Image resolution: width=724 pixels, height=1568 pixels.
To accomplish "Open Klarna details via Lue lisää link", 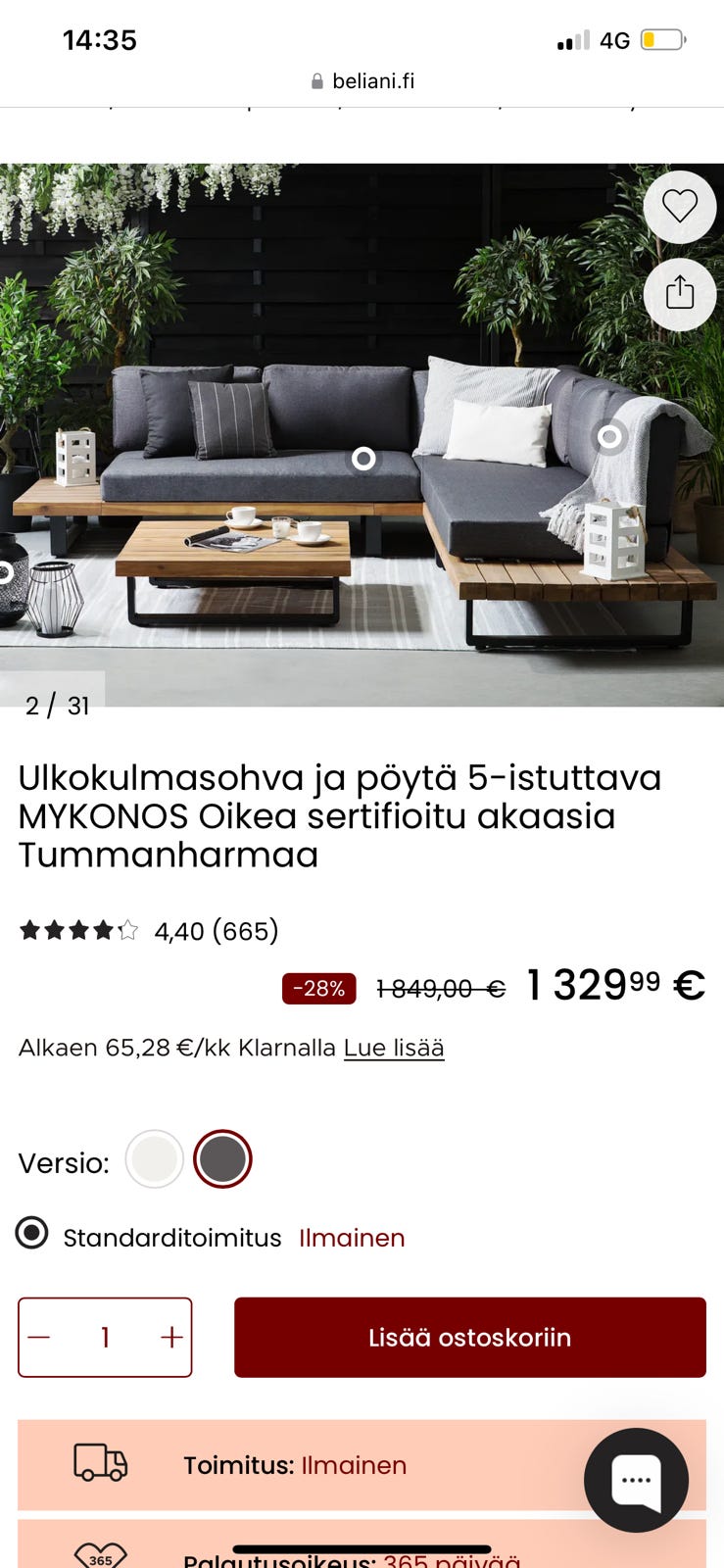I will pyautogui.click(x=393, y=1047).
